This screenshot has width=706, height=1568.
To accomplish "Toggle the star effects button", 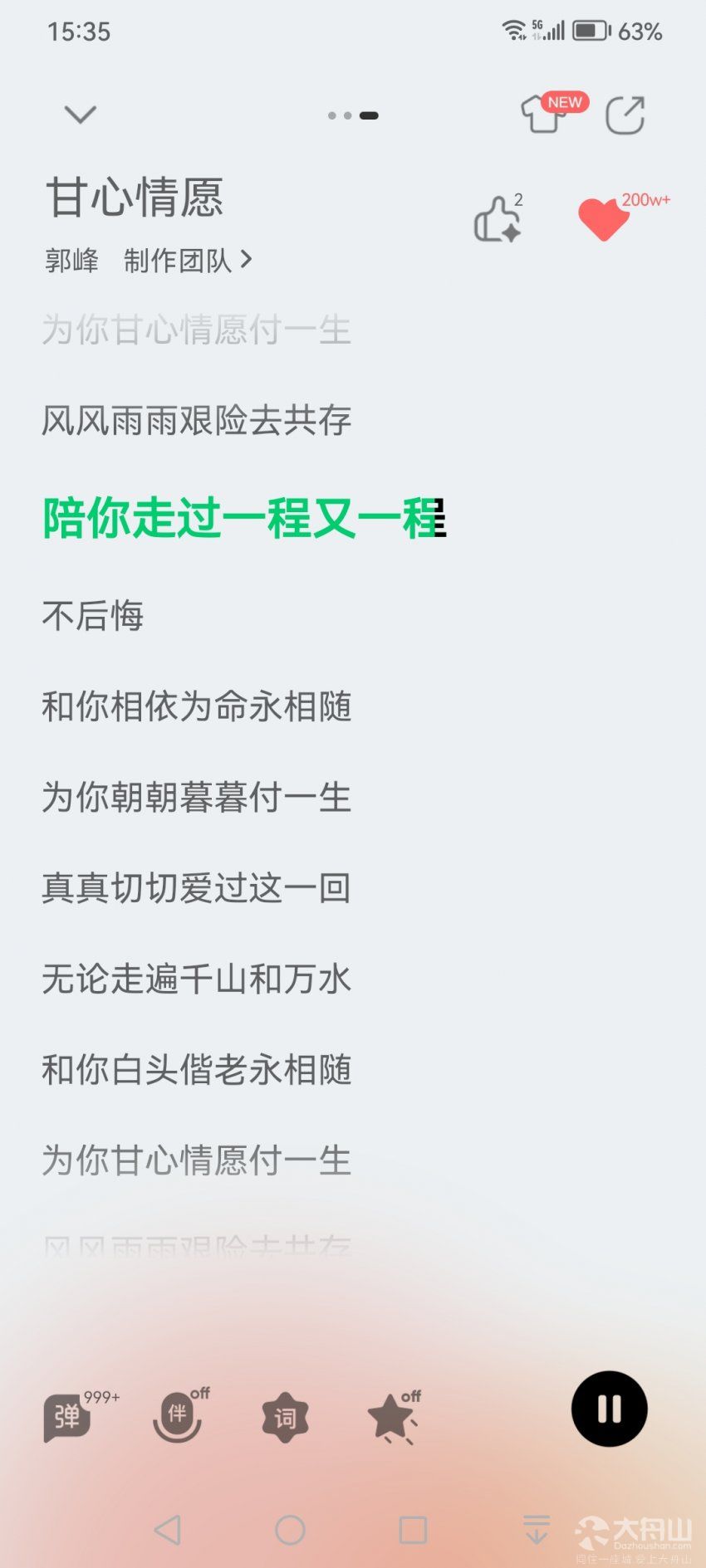I will pos(393,1417).
